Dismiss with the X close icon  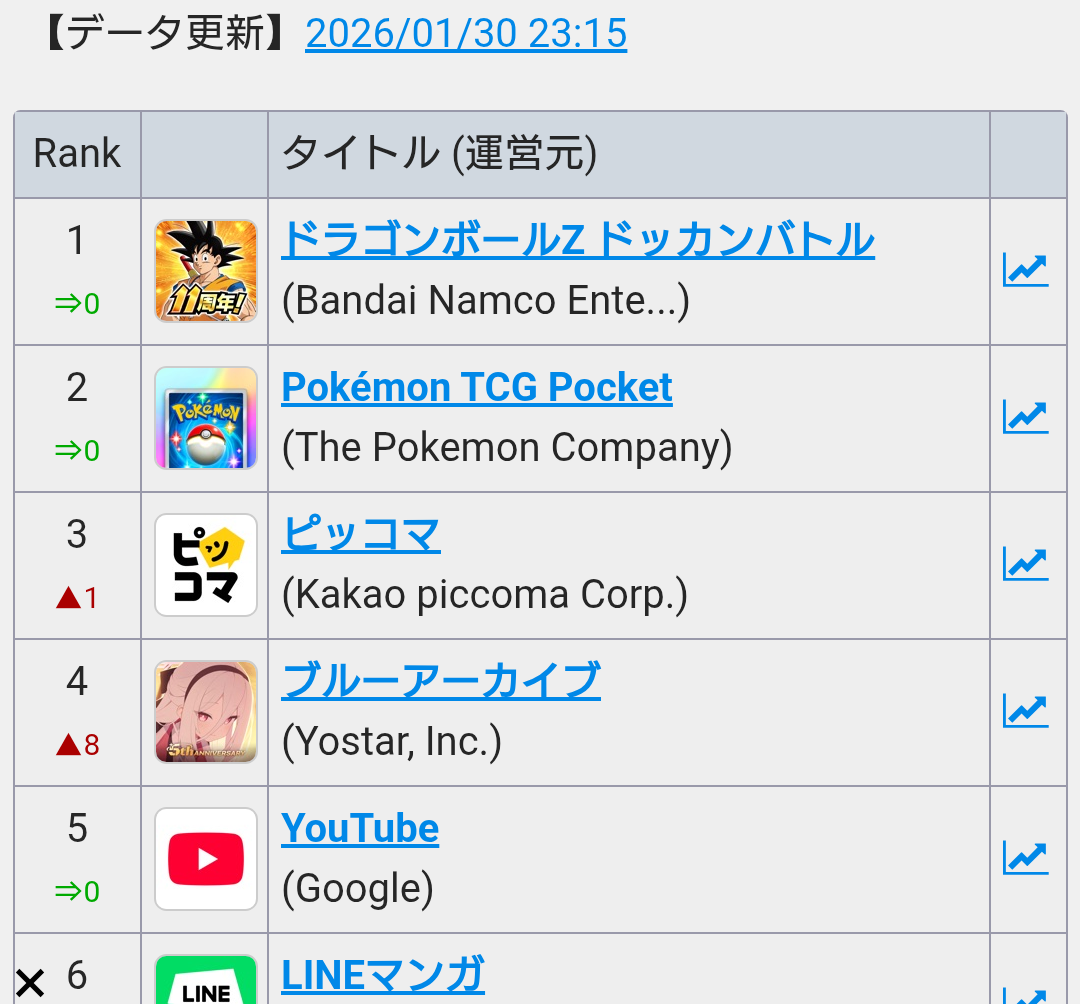coord(30,983)
